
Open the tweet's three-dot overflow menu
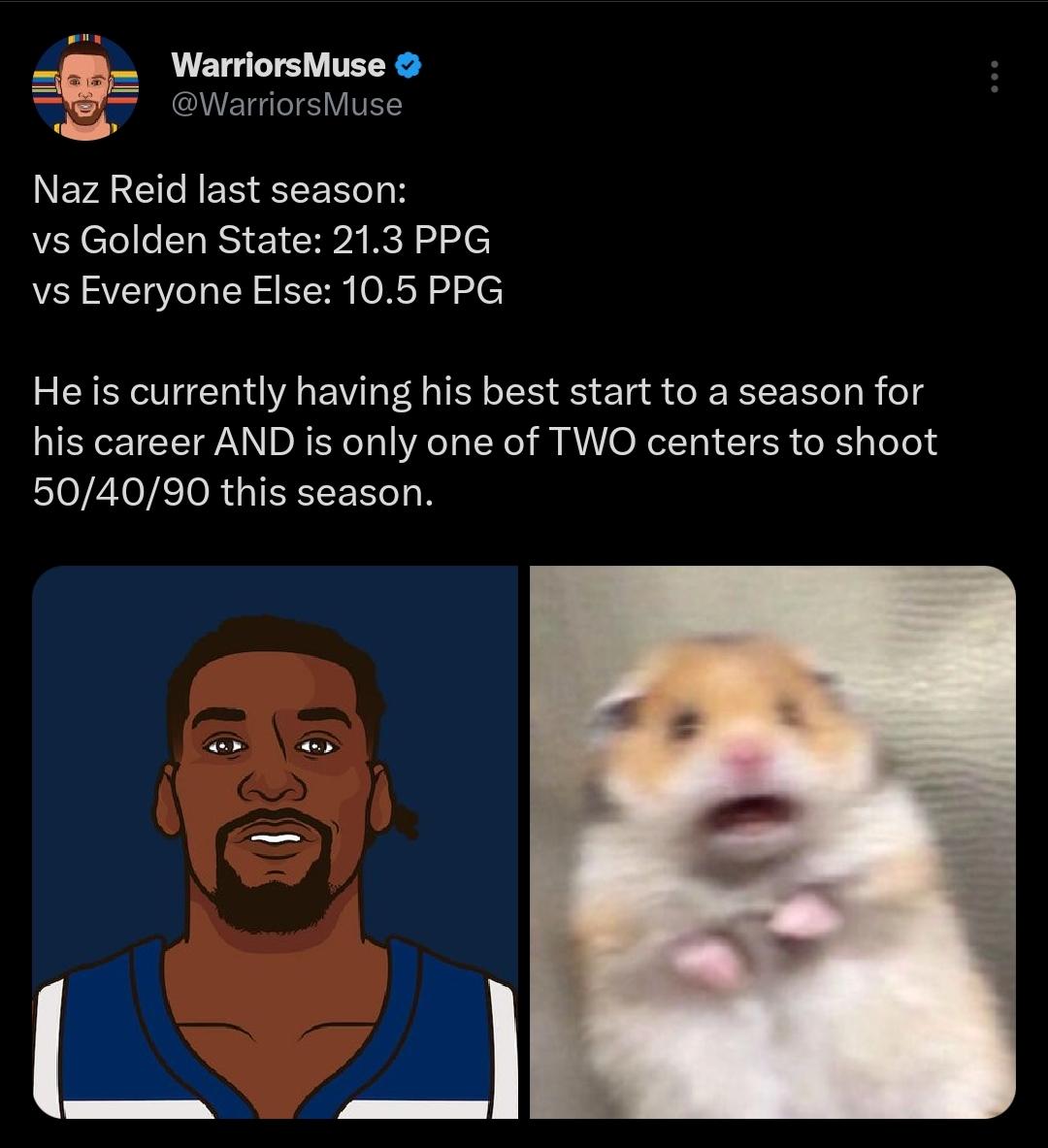click(994, 77)
